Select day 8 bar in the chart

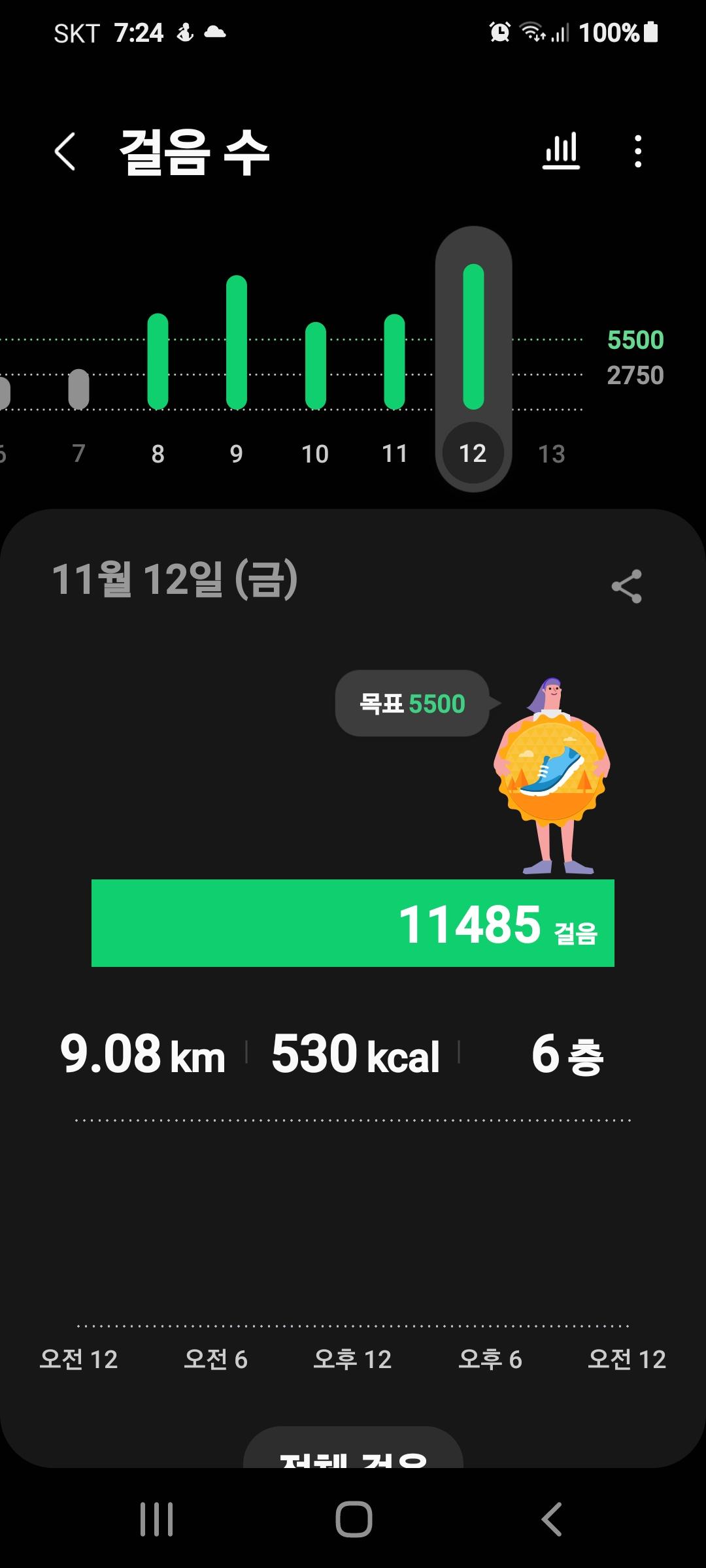point(158,363)
